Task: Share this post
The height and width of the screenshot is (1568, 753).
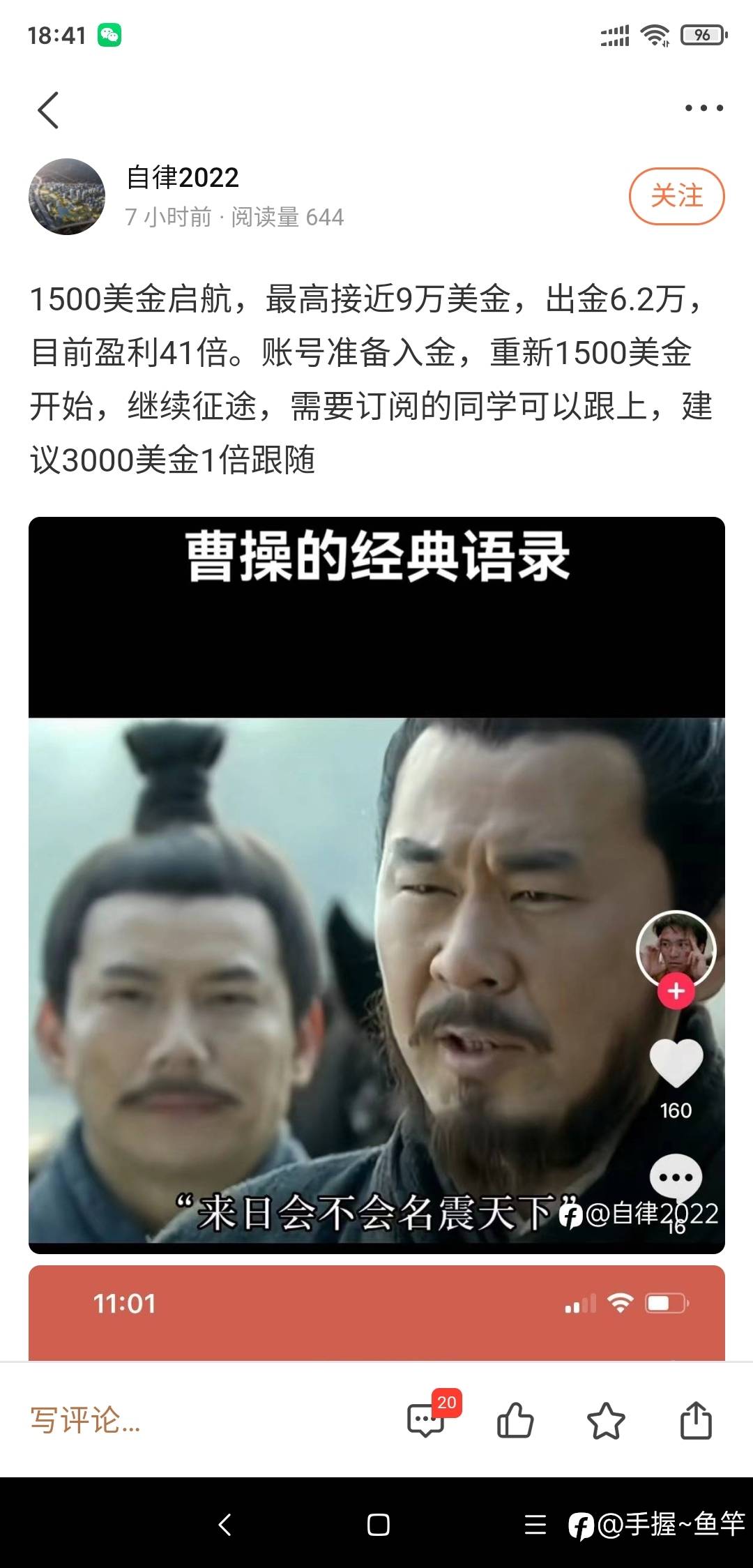Action: point(696,1420)
